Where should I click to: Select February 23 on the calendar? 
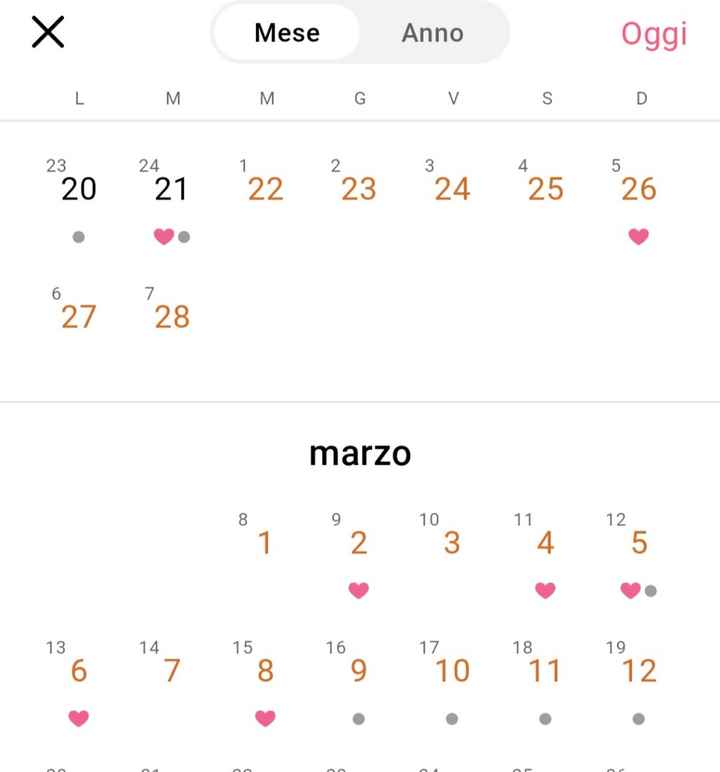[360, 189]
